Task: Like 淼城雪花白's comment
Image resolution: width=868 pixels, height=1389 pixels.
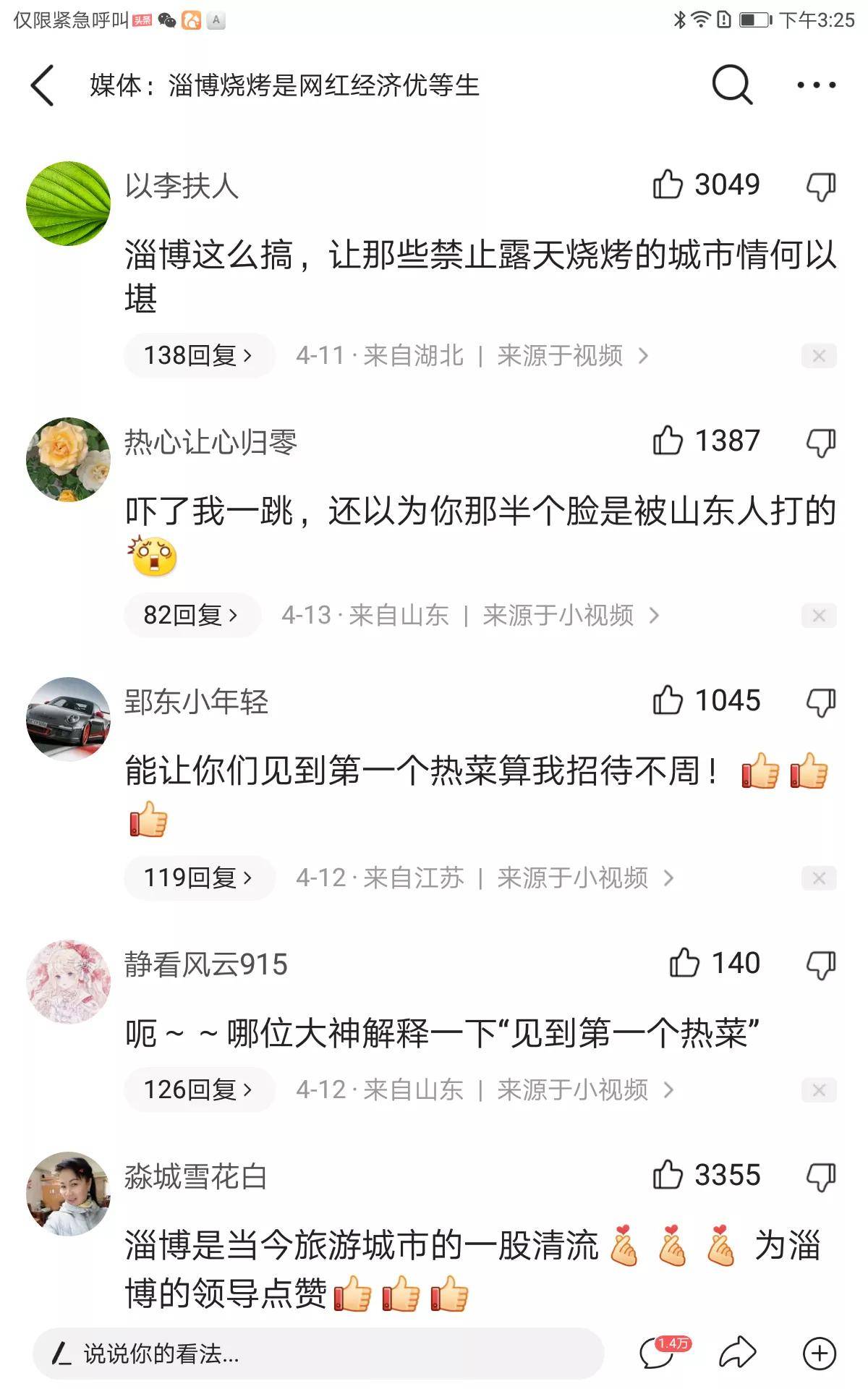Action: [668, 1175]
